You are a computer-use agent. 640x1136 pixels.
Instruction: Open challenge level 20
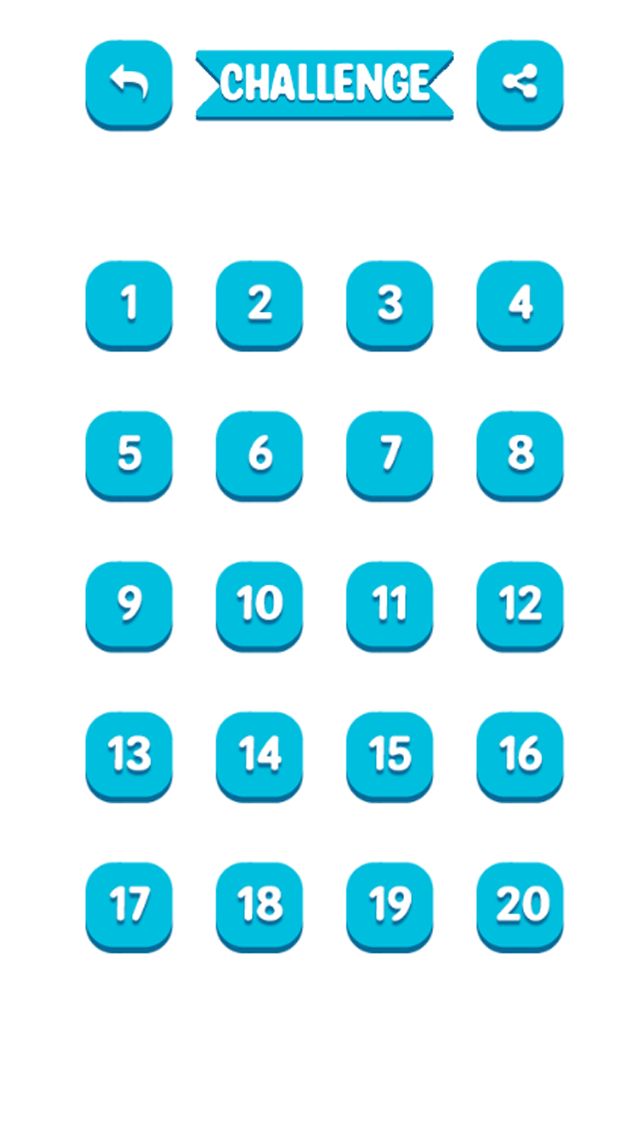tap(520, 907)
